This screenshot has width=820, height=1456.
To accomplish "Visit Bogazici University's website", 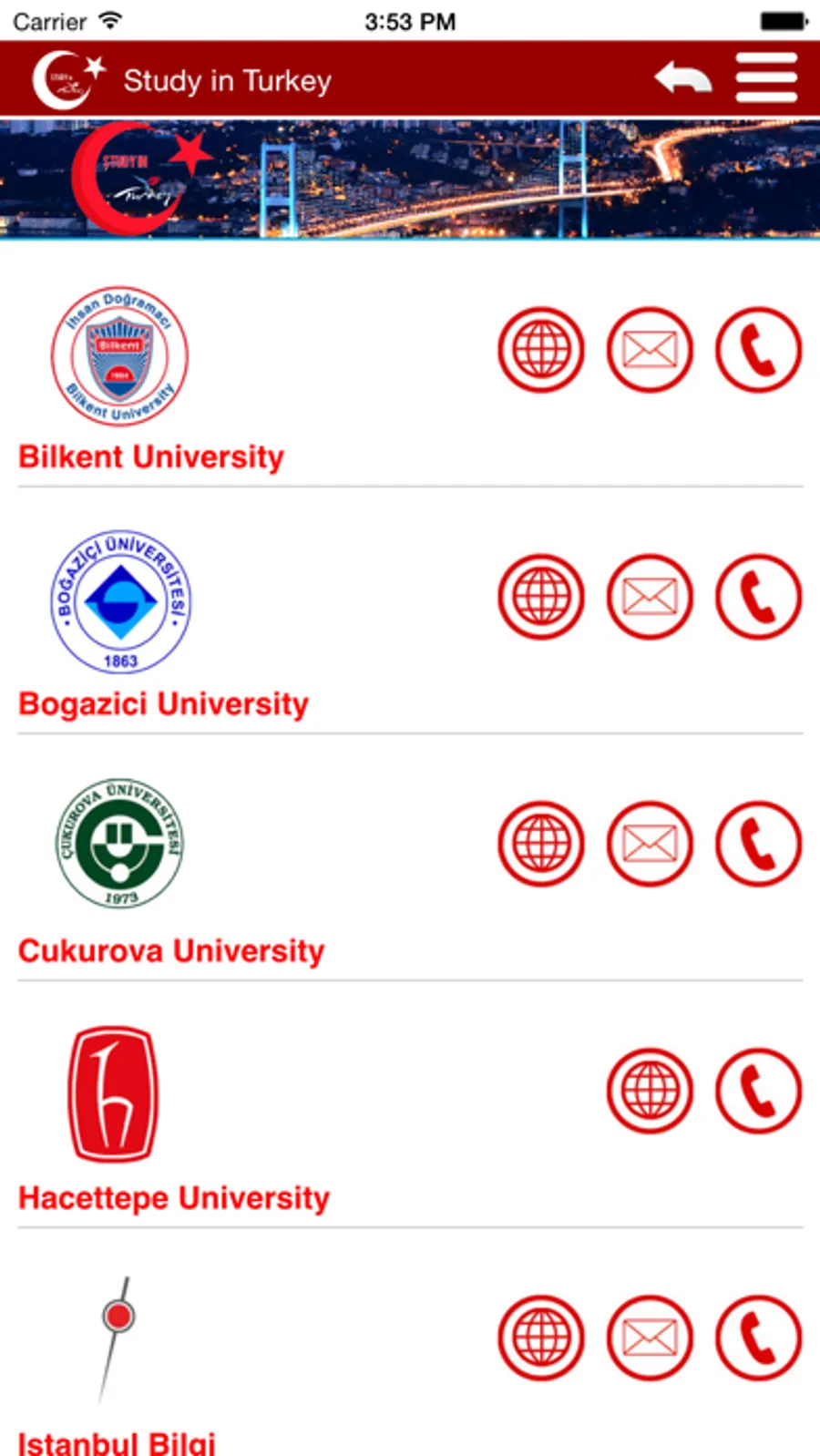I will click(541, 597).
